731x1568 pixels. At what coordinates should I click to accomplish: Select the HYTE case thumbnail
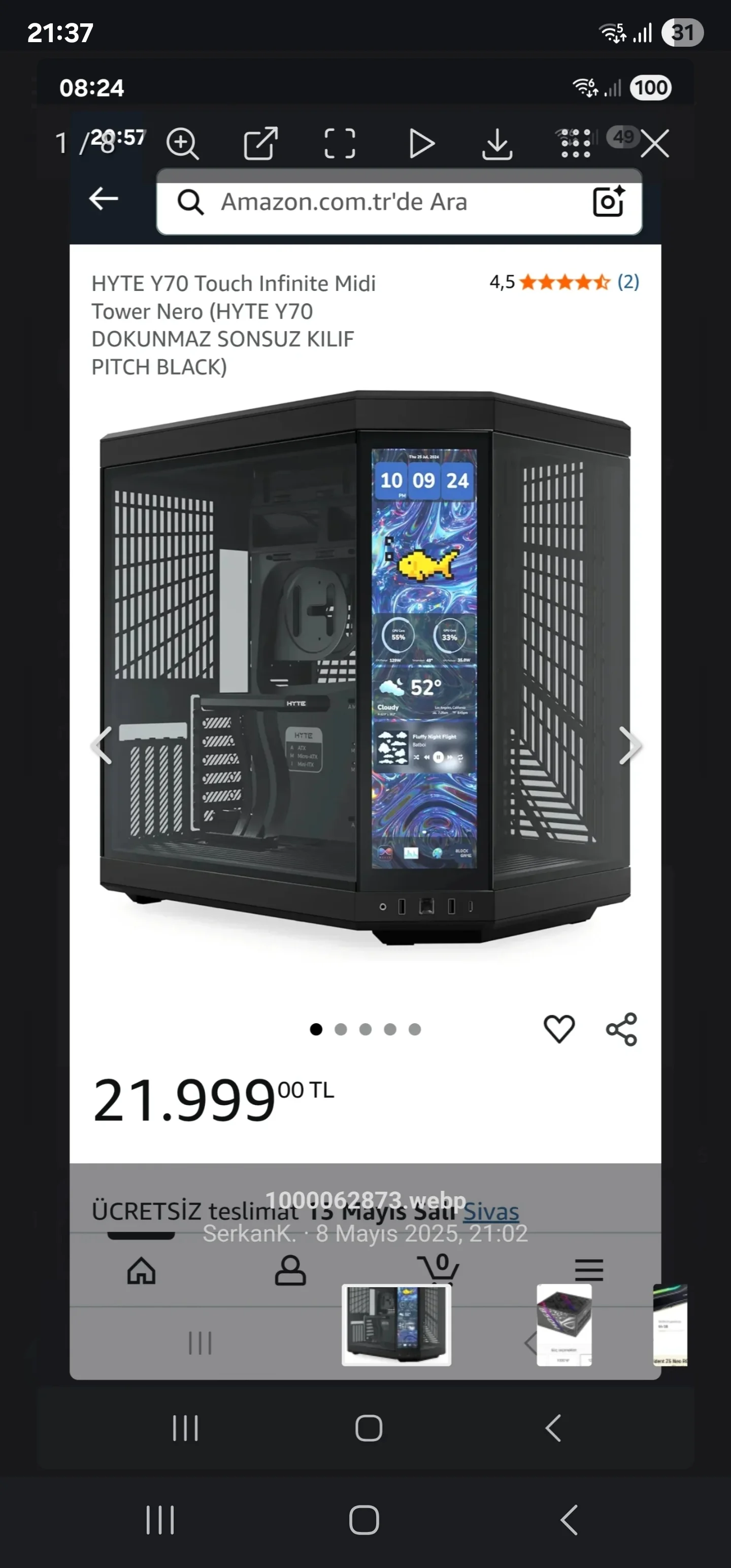click(396, 1324)
